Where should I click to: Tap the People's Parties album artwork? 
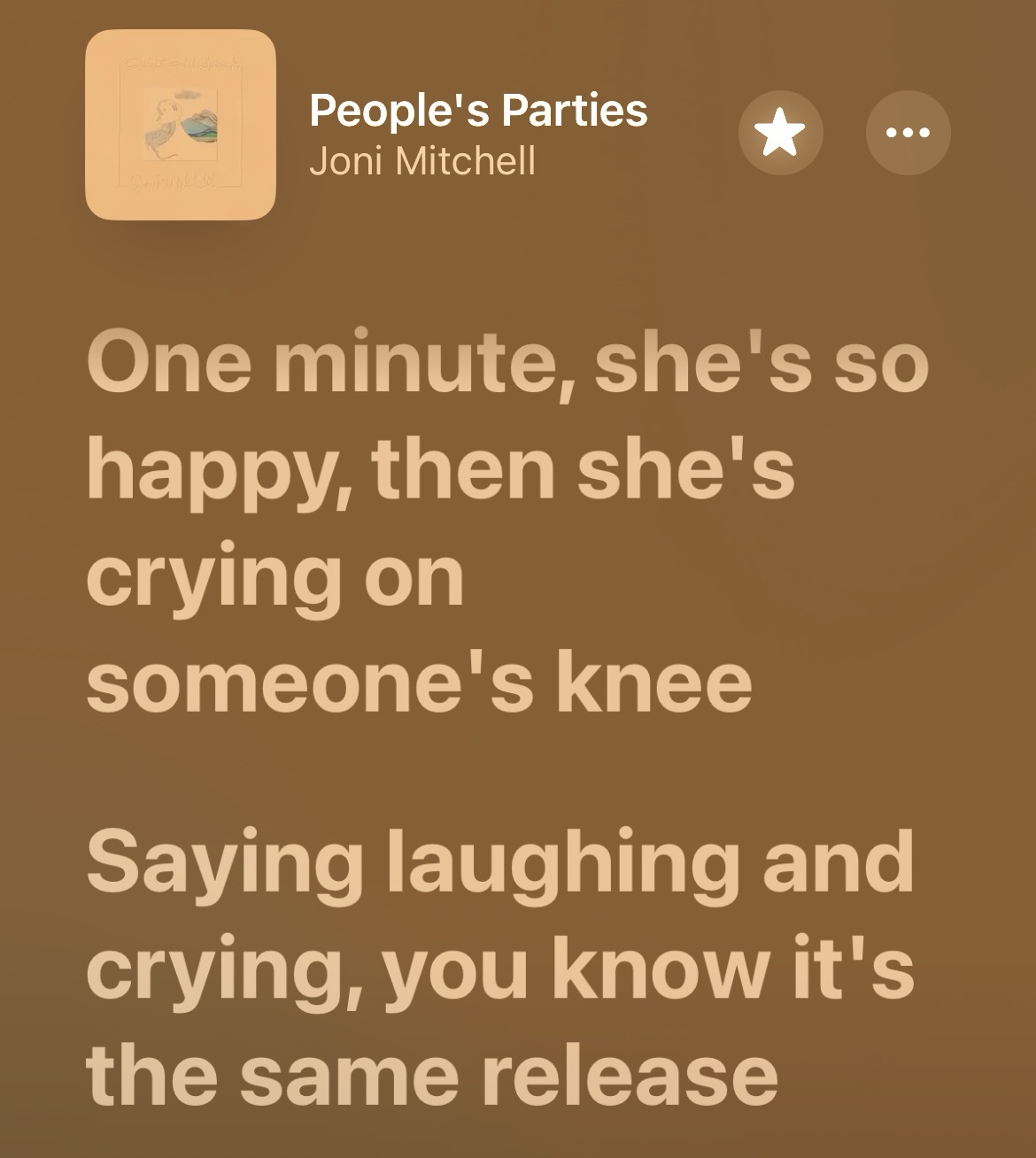coord(181,125)
